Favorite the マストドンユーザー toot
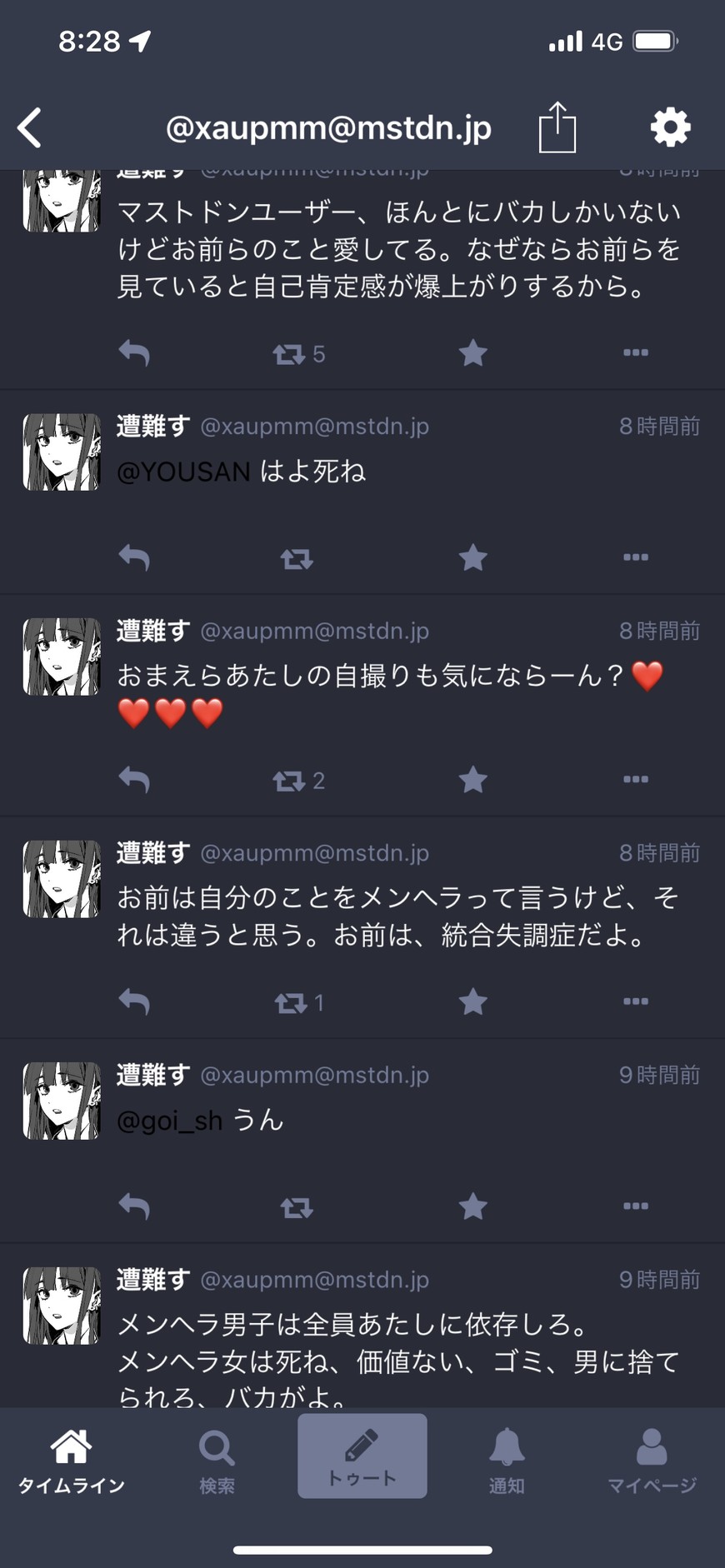Viewport: 725px width, 1568px height. pos(472,353)
